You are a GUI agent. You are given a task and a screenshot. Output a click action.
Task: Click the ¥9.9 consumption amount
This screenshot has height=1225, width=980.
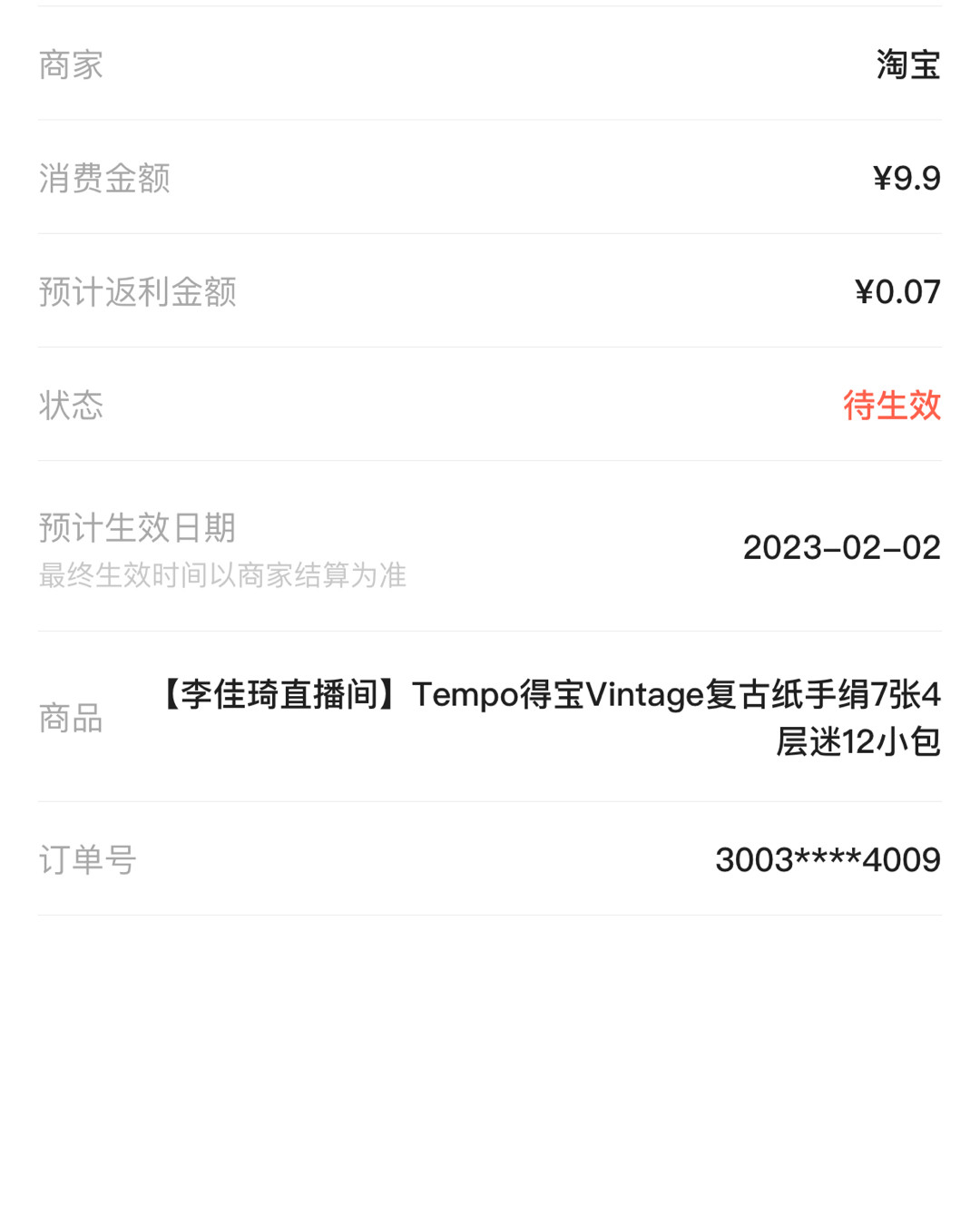click(906, 178)
